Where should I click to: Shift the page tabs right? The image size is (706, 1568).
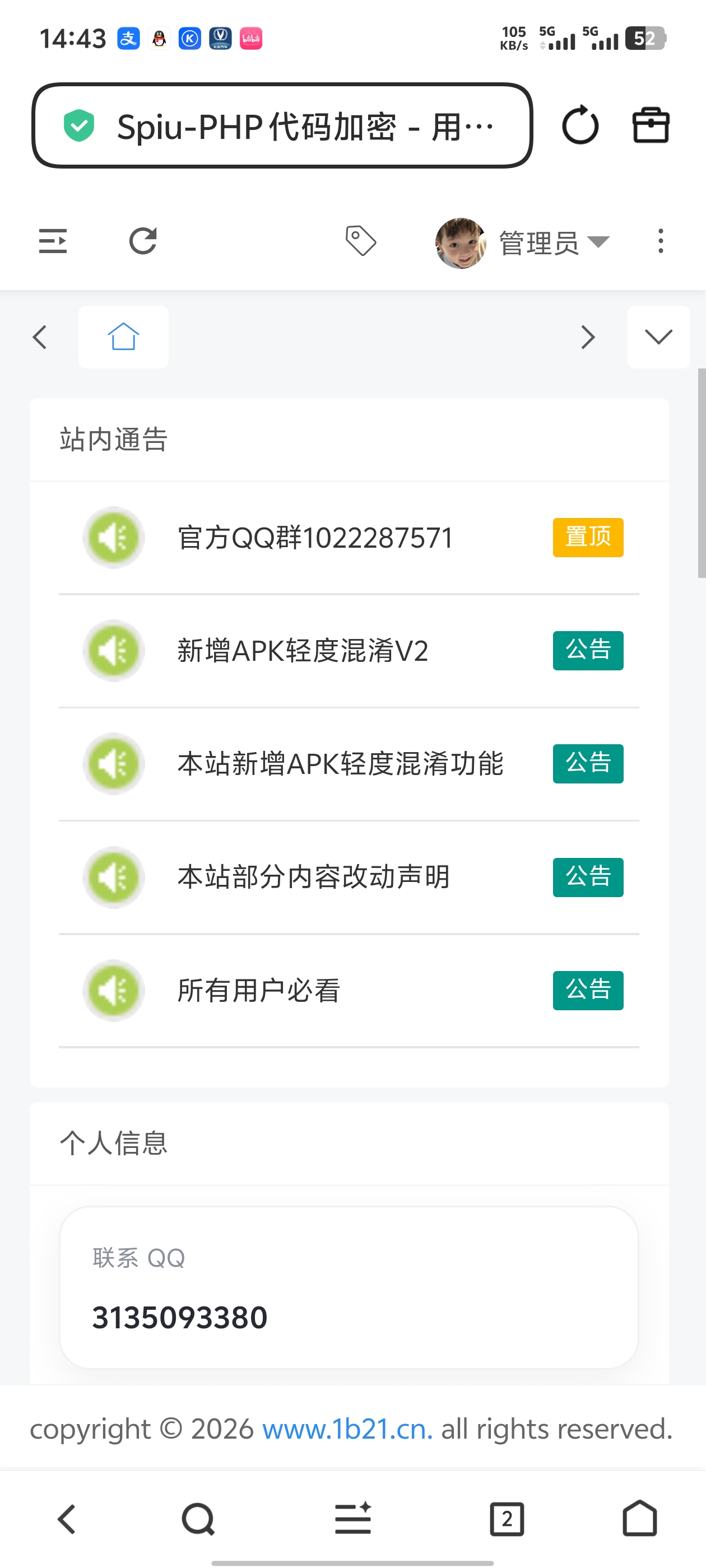(588, 337)
